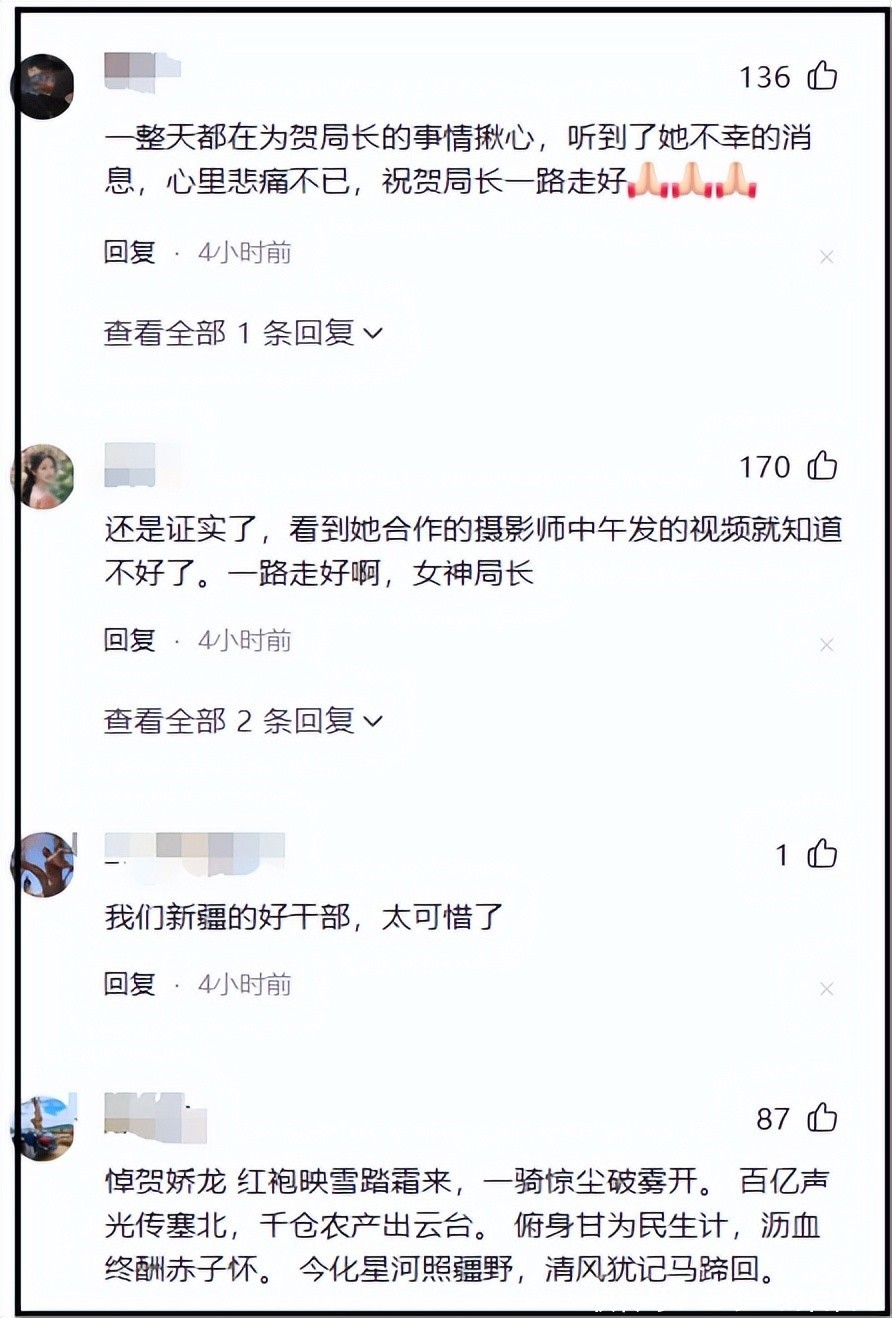Expand 查看全部 2 条回复

(243, 721)
